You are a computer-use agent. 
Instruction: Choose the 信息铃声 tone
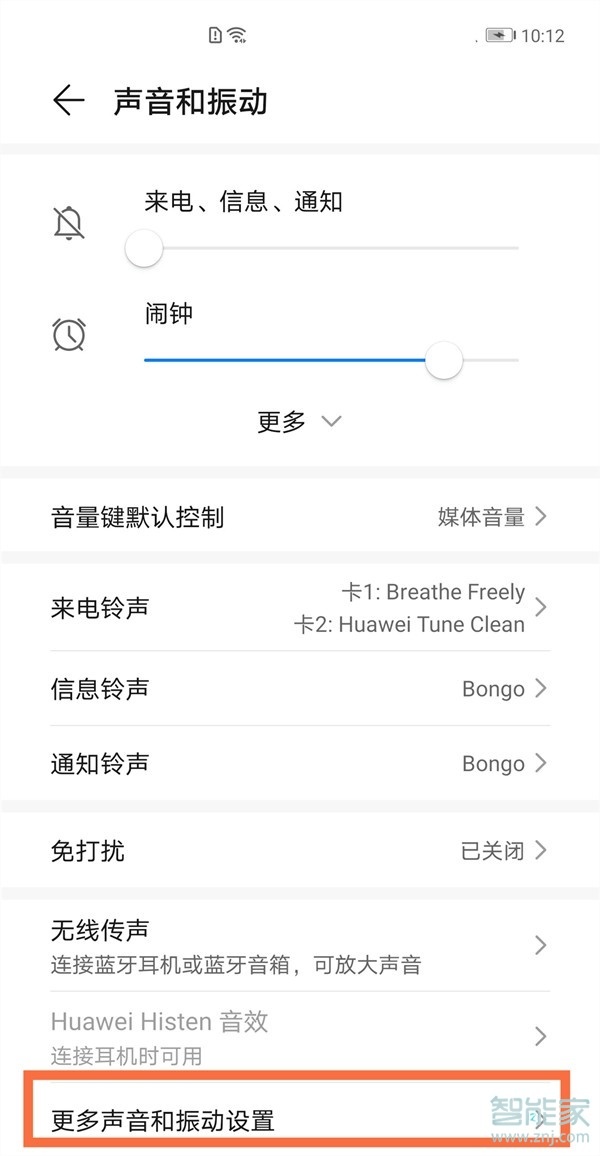tap(299, 689)
